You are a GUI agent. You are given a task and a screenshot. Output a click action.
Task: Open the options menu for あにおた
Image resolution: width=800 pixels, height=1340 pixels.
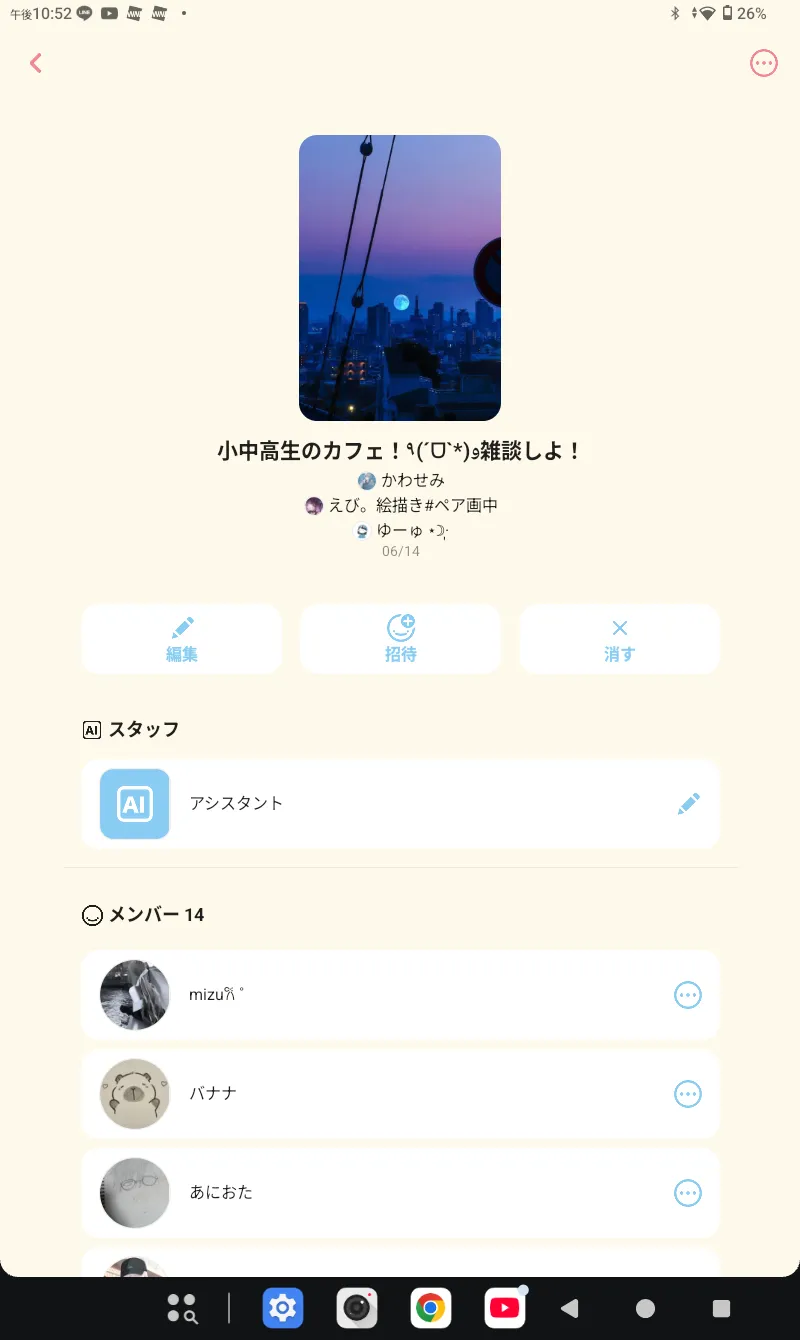pos(688,1193)
